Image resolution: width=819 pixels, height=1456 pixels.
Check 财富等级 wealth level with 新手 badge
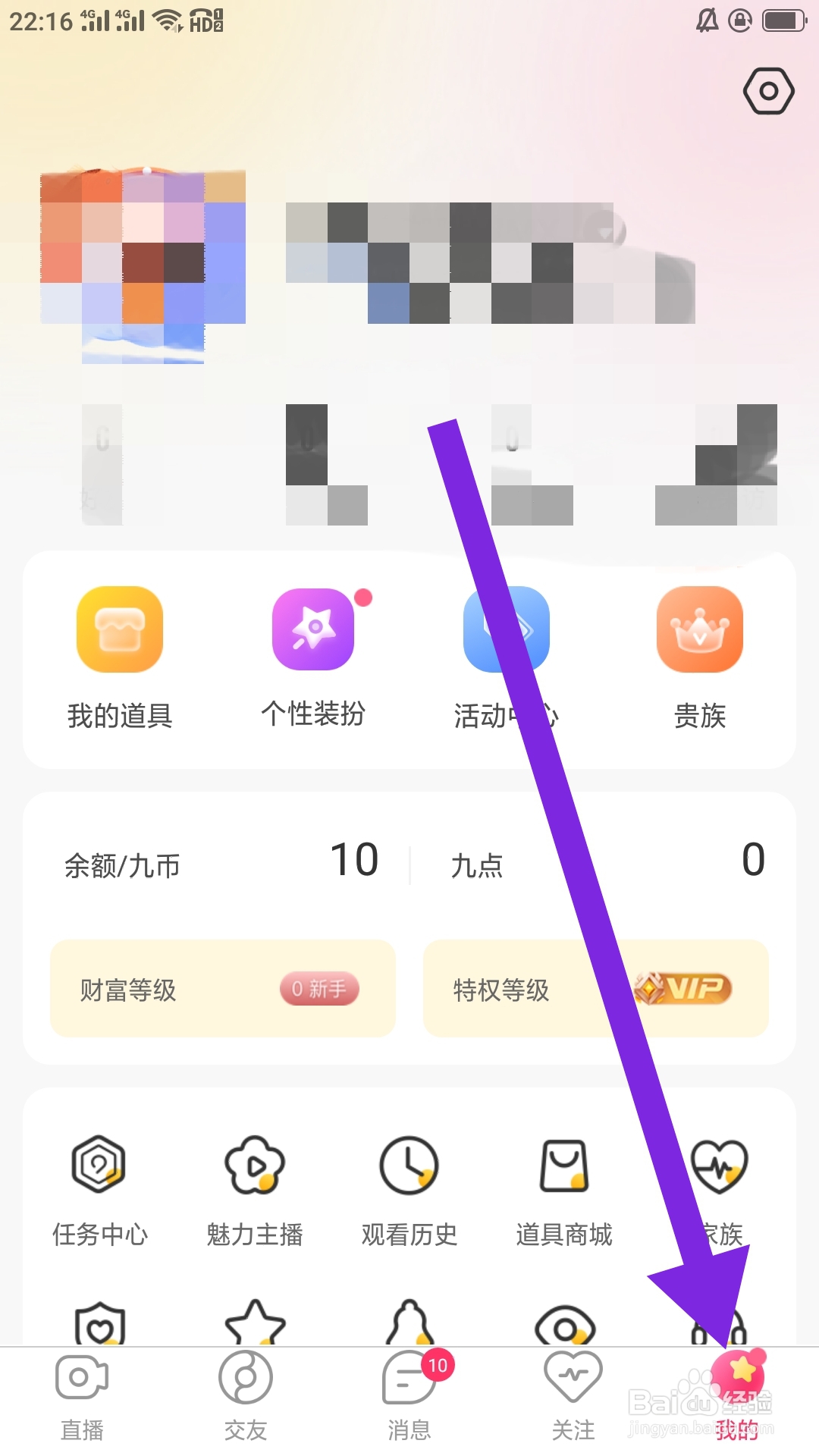[x=222, y=988]
